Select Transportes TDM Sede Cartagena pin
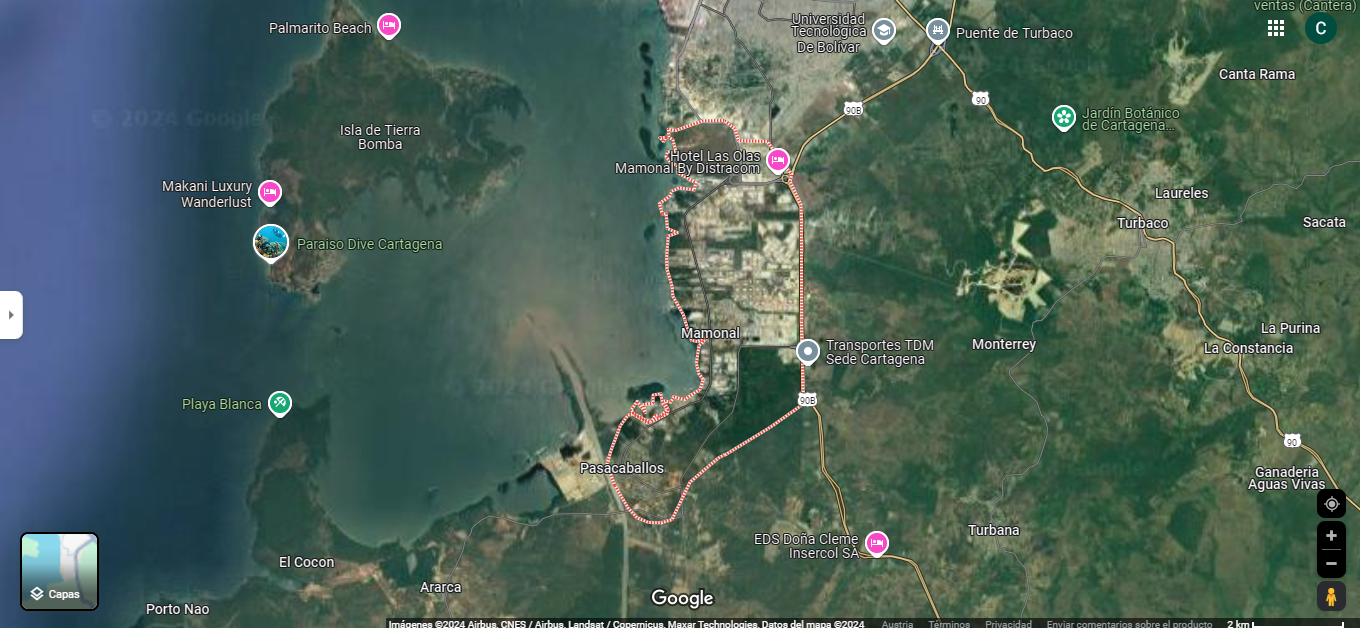Image resolution: width=1360 pixels, height=628 pixels. 808,352
